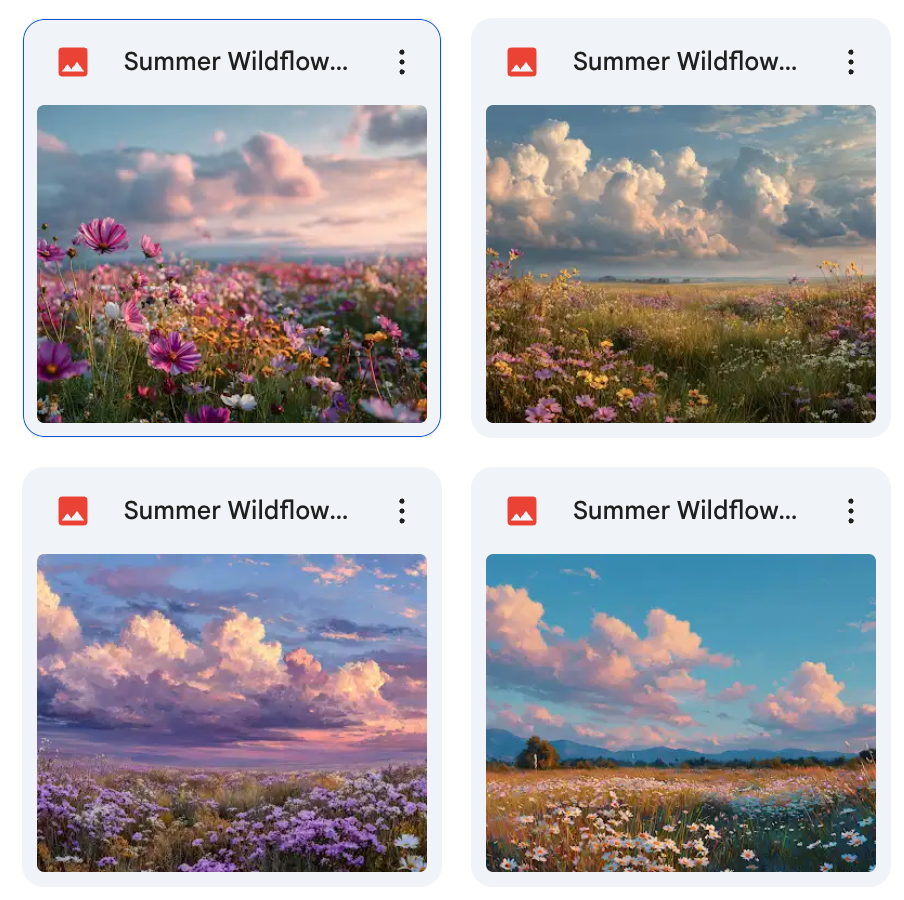Open overflow menu for the daisies and mountains file

[x=851, y=511]
